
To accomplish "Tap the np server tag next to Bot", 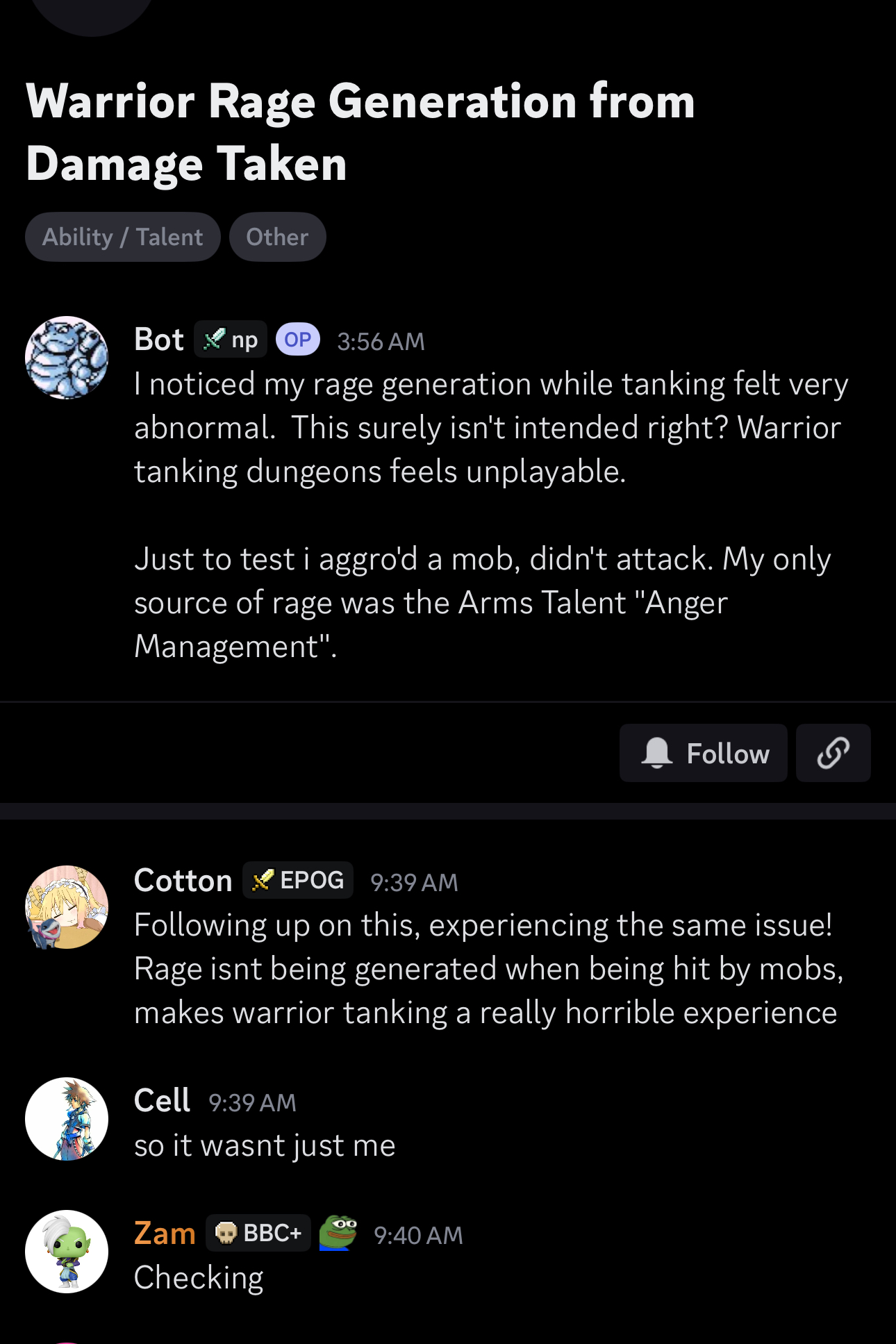I will pyautogui.click(x=231, y=339).
